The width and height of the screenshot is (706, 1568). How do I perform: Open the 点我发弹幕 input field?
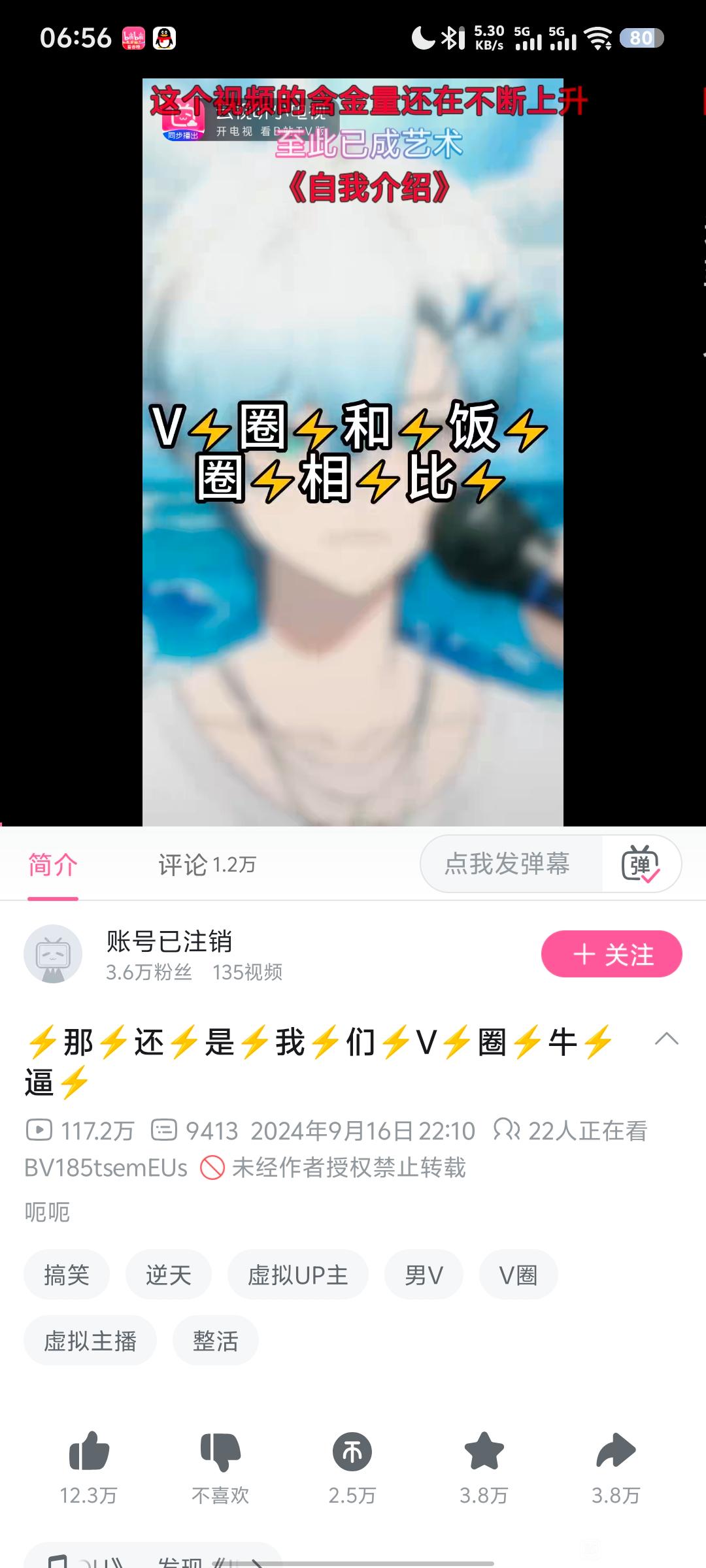[507, 864]
